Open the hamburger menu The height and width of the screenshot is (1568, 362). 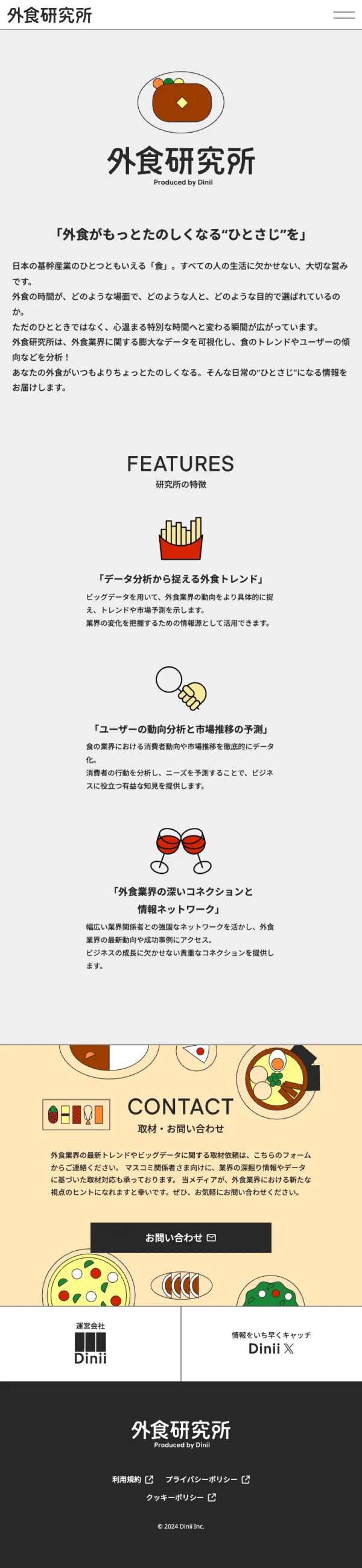(x=344, y=15)
